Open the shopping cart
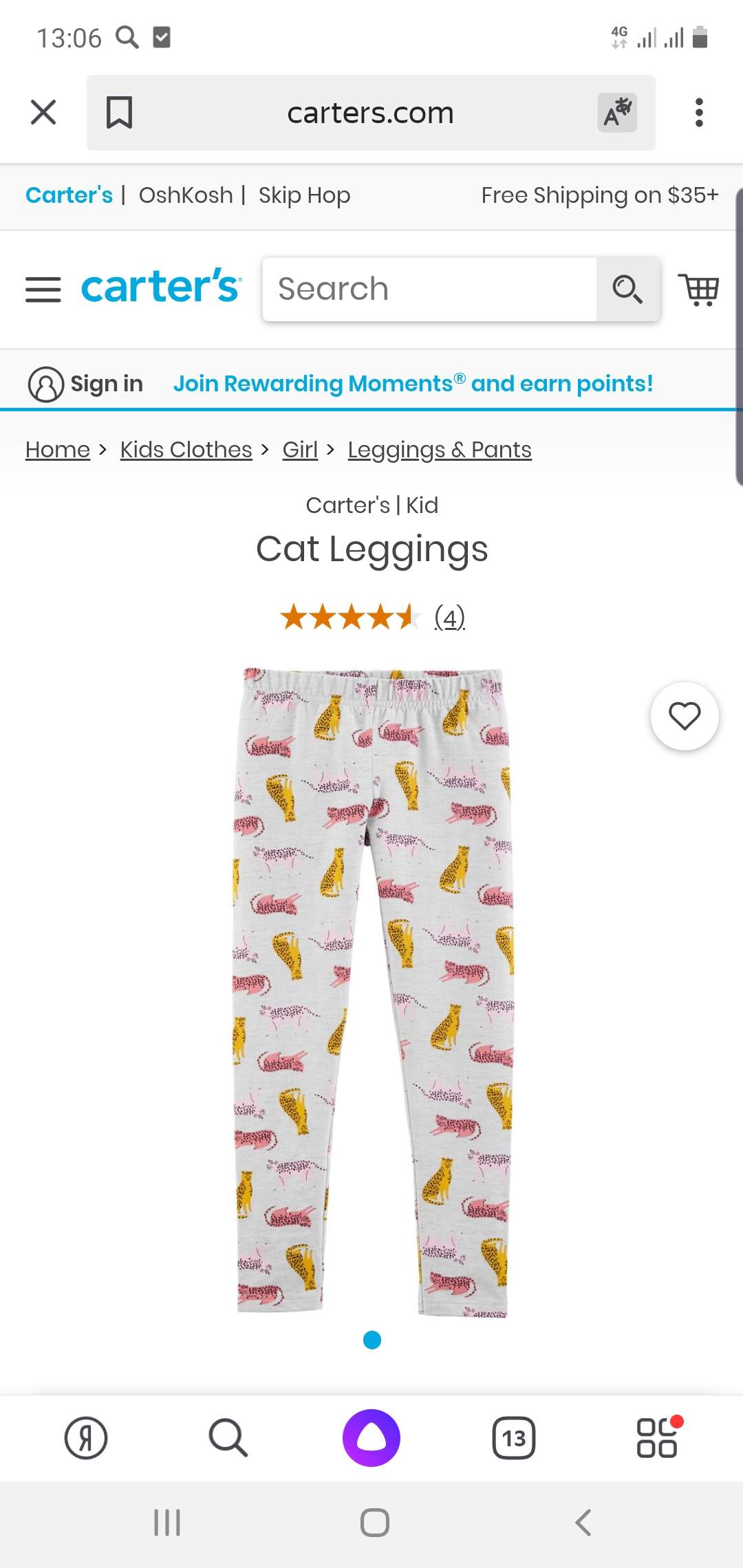The height and width of the screenshot is (1568, 743). pyautogui.click(x=699, y=290)
